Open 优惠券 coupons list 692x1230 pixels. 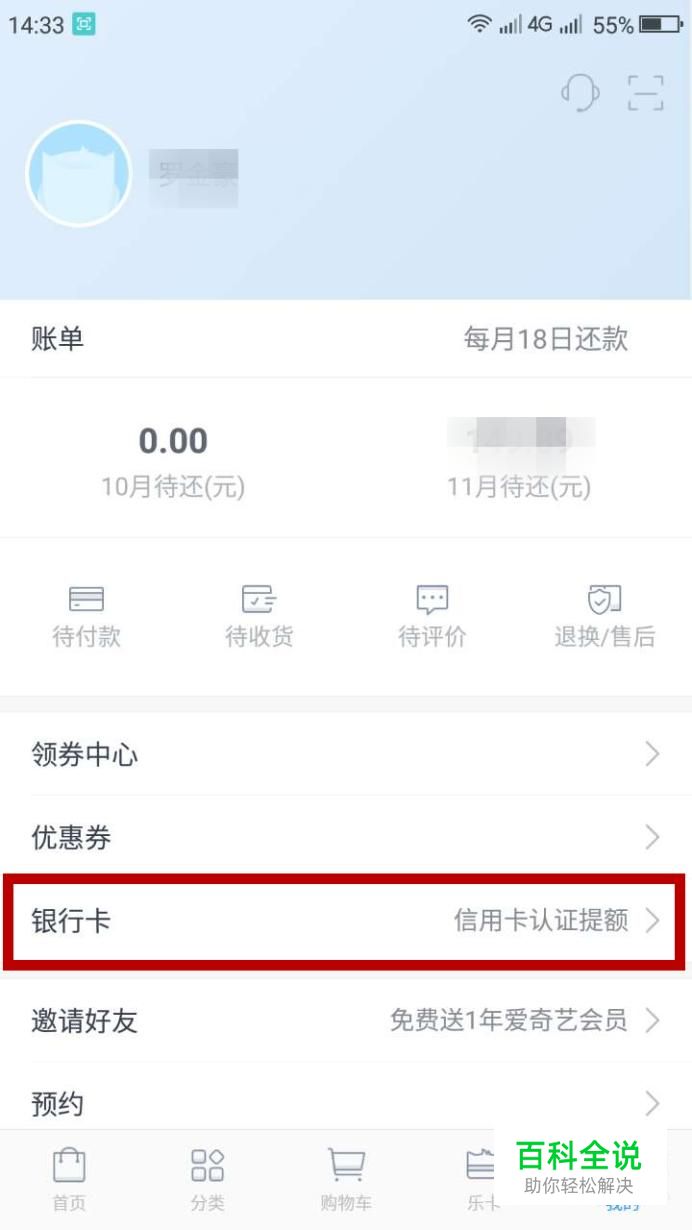[346, 837]
